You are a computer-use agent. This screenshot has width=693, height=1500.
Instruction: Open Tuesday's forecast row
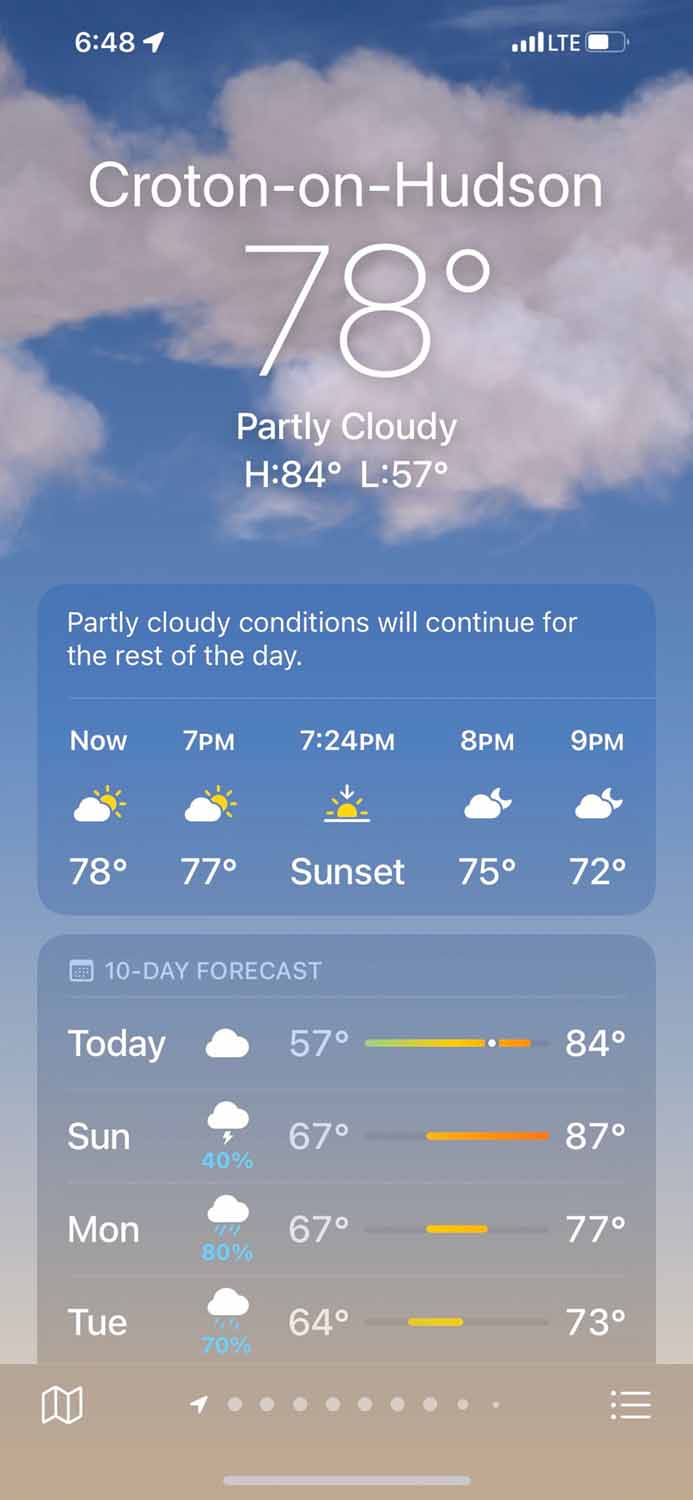pyautogui.click(x=346, y=1322)
